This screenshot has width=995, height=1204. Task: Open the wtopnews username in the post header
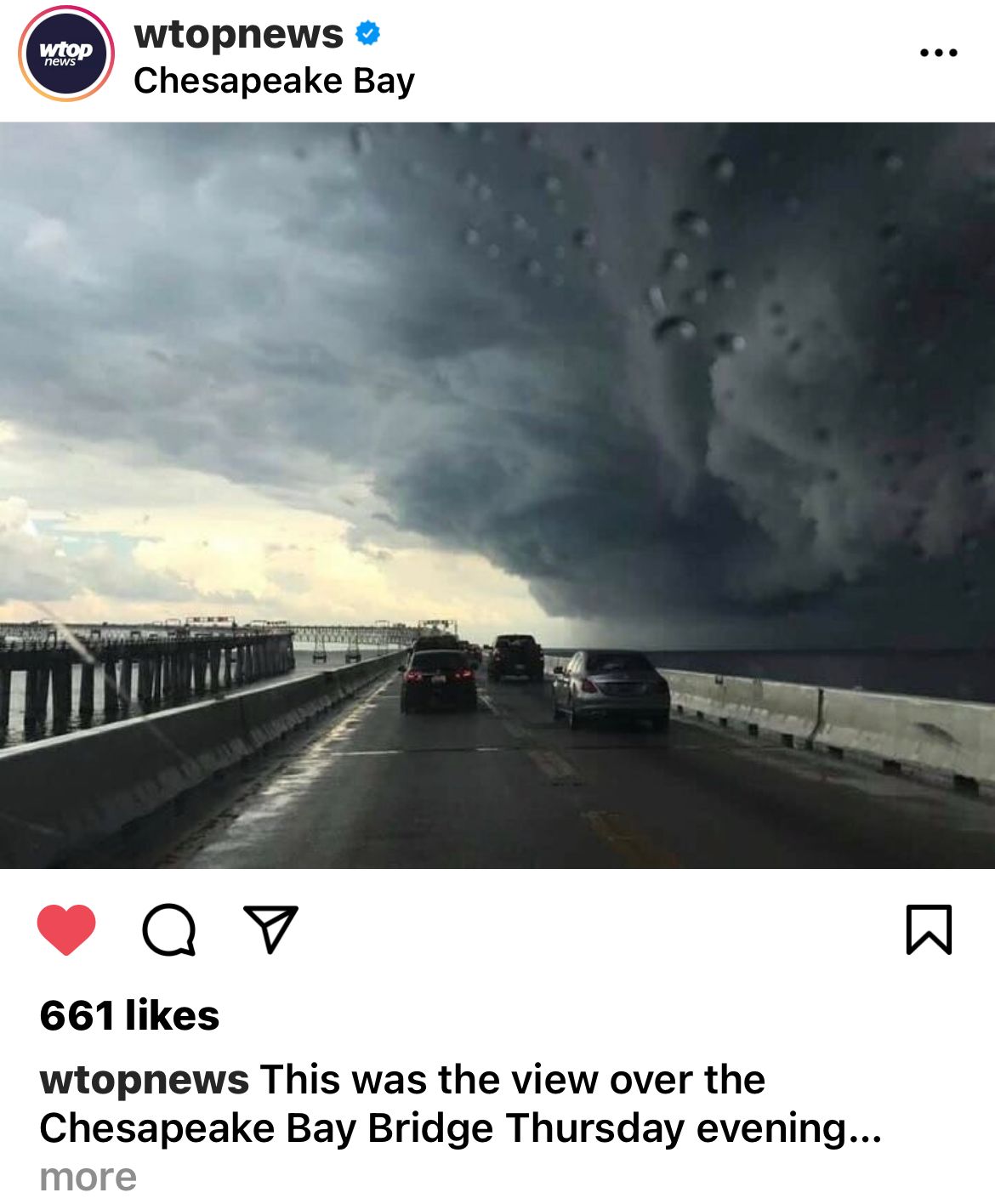[239, 34]
